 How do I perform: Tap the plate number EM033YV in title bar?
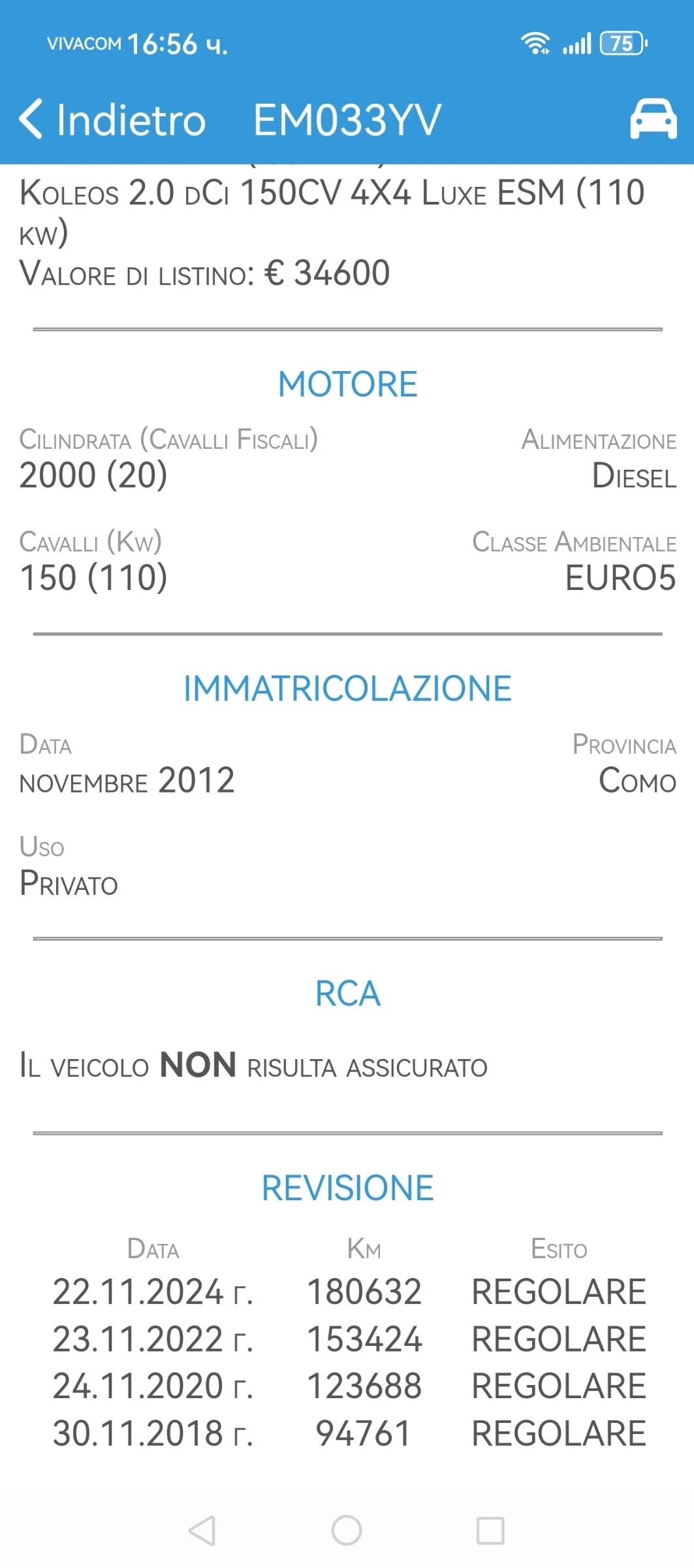click(x=347, y=120)
